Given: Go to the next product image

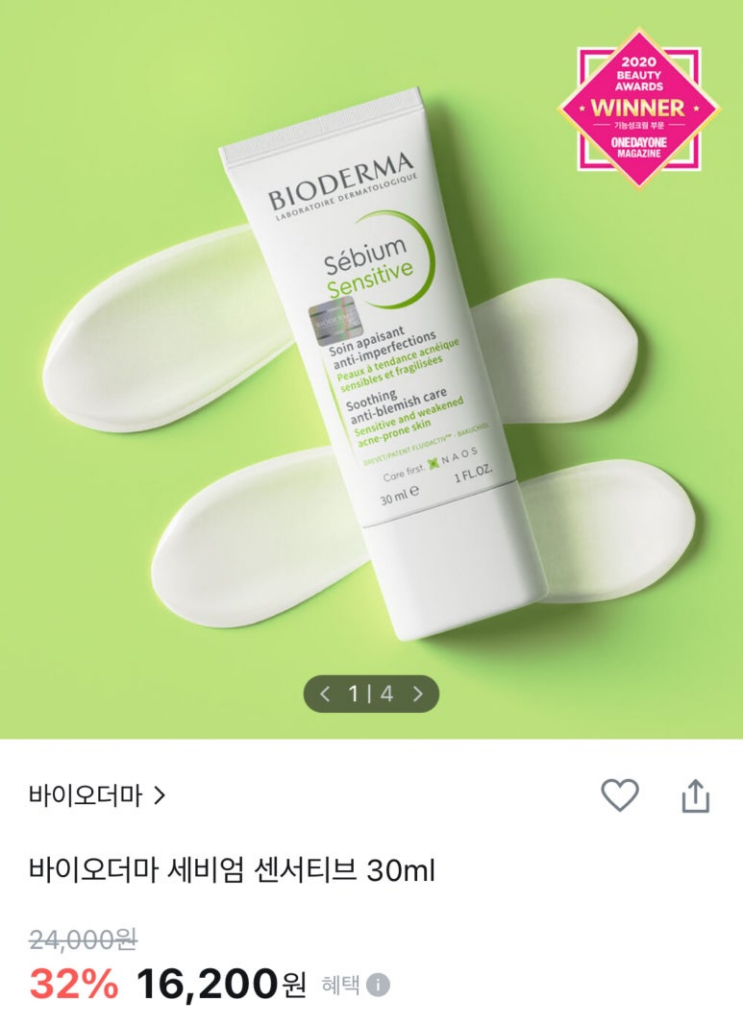Looking at the screenshot, I should click(418, 693).
